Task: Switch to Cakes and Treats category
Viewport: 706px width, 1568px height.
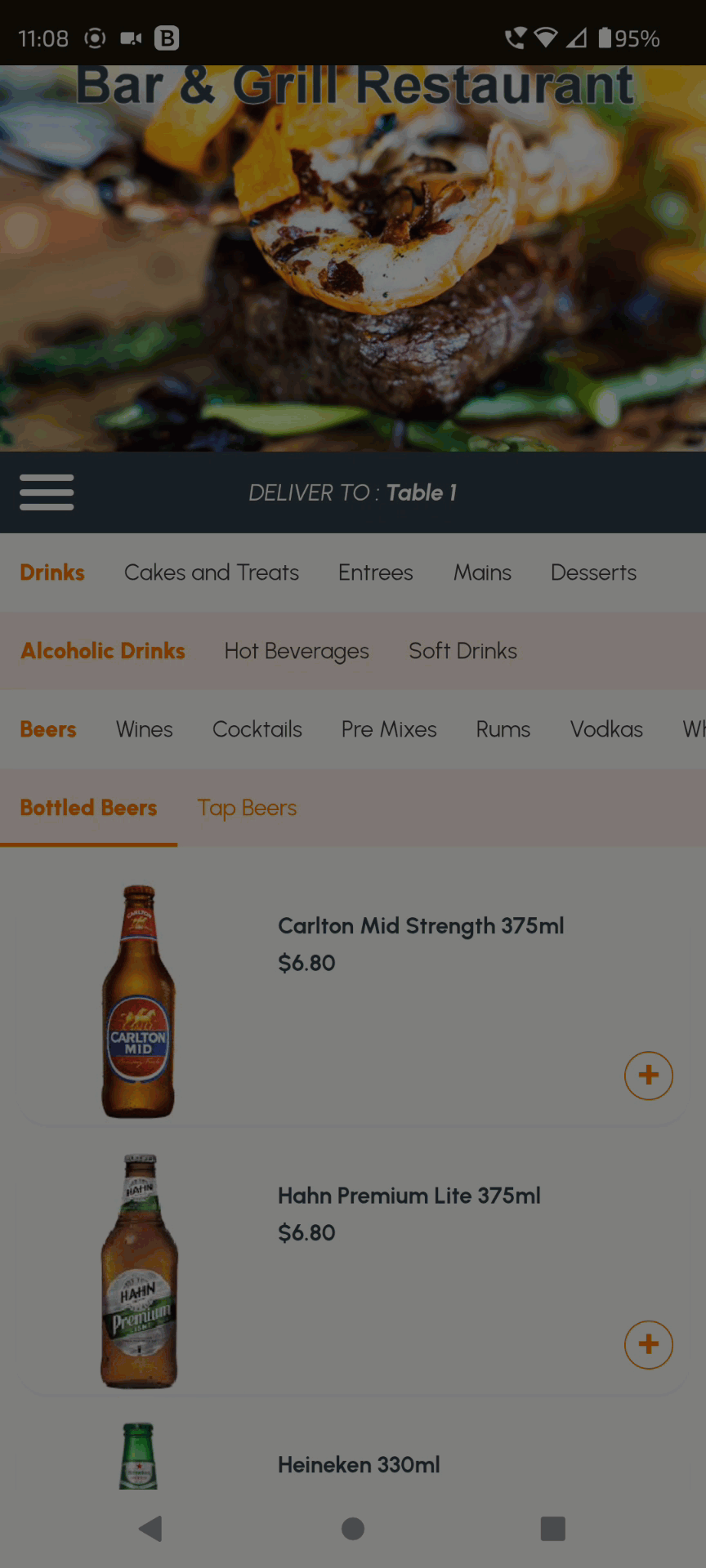Action: pyautogui.click(x=211, y=572)
